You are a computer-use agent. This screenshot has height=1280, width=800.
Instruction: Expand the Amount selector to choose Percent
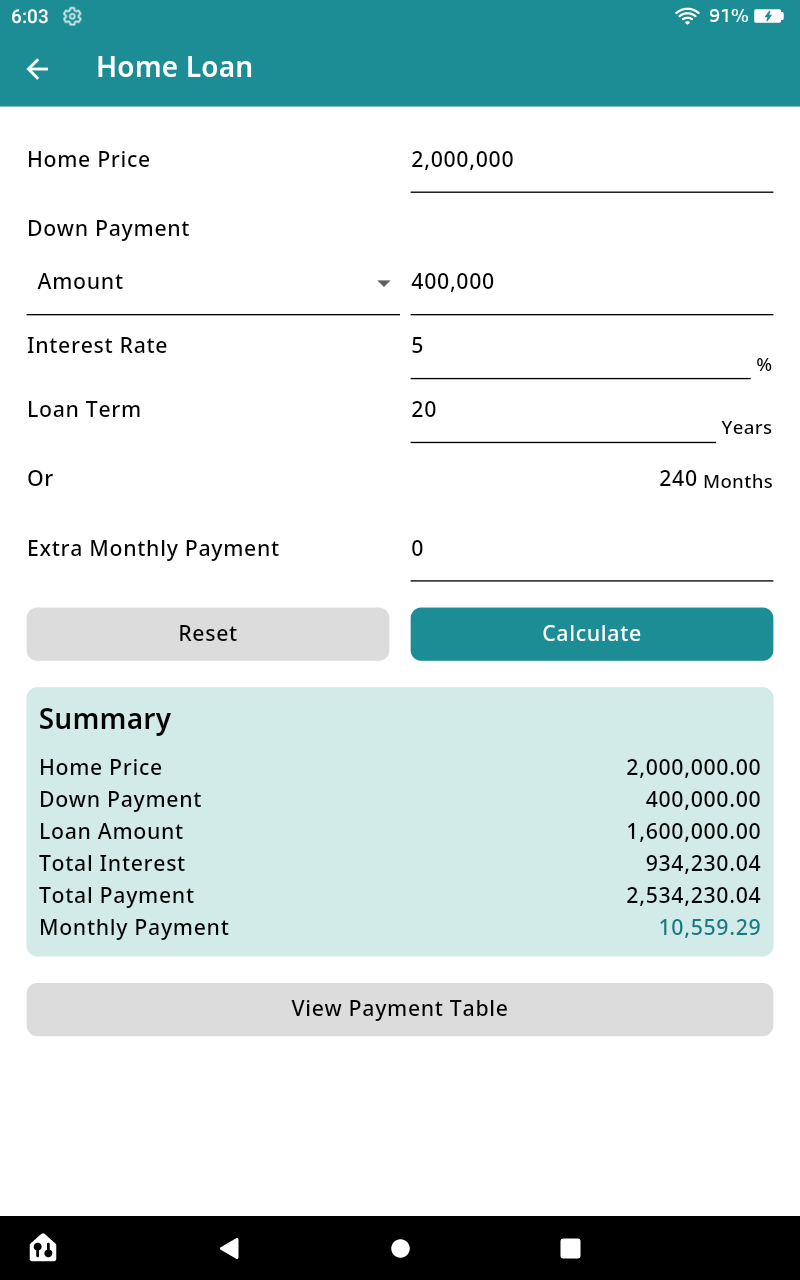(213, 282)
